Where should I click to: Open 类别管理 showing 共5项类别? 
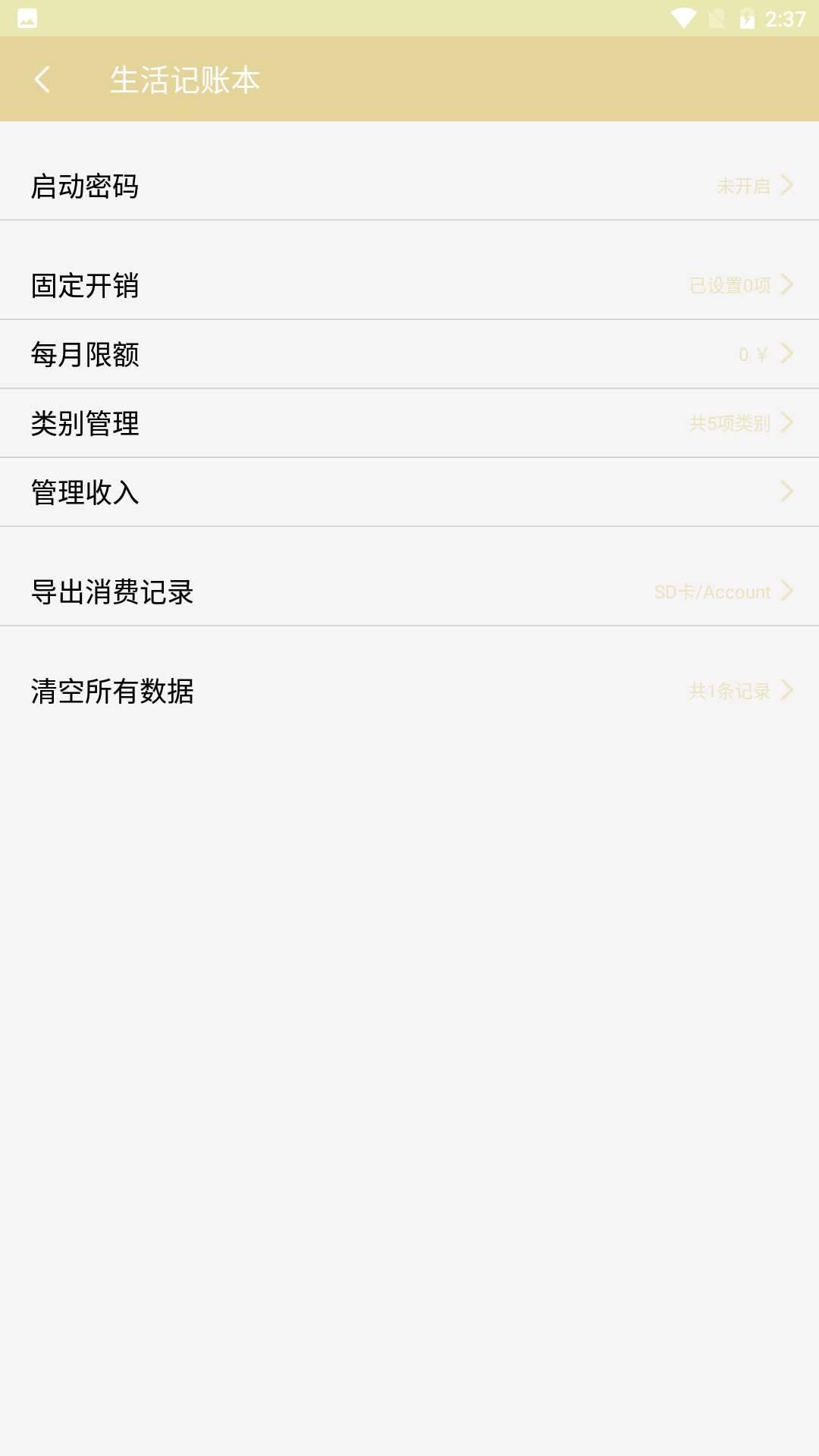(x=409, y=423)
